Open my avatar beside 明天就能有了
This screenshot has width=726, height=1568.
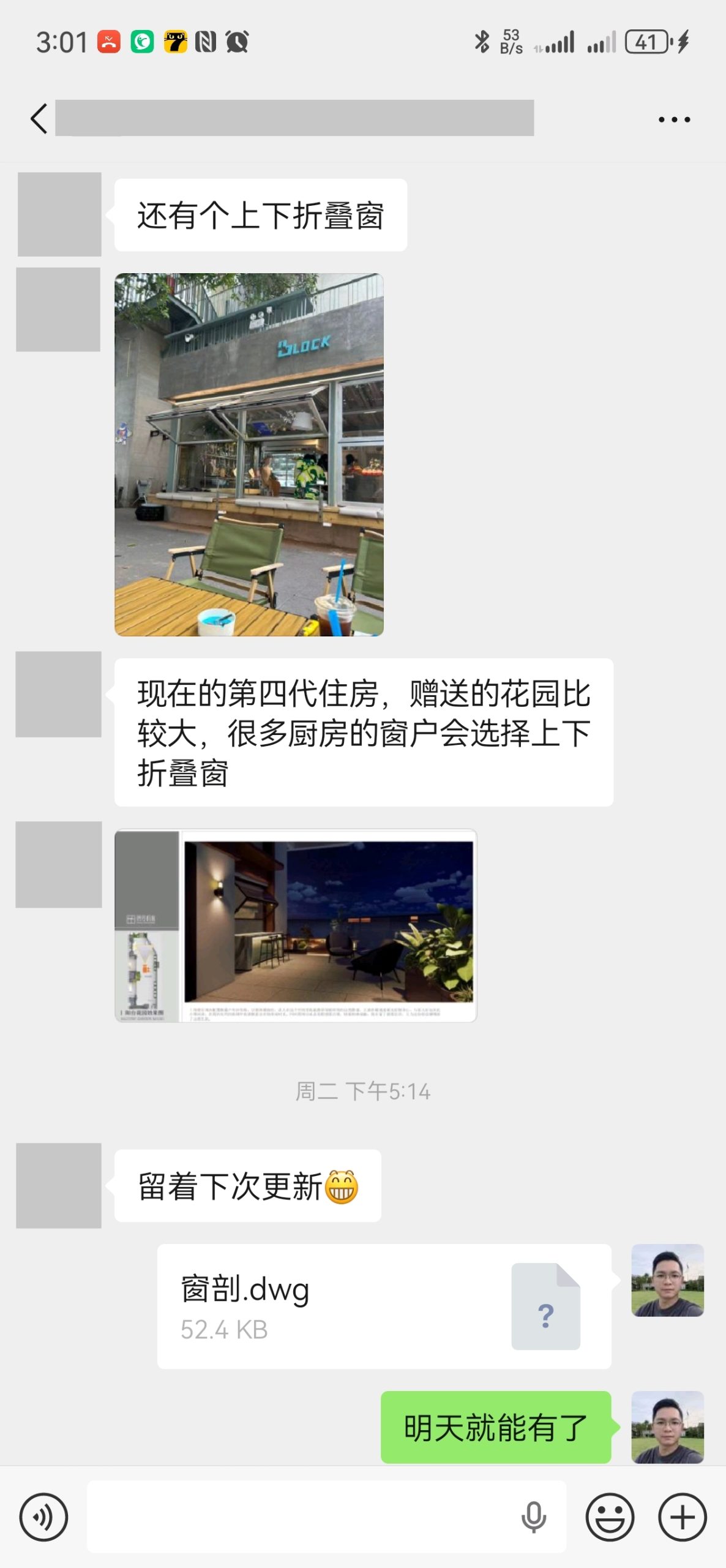(x=667, y=1427)
